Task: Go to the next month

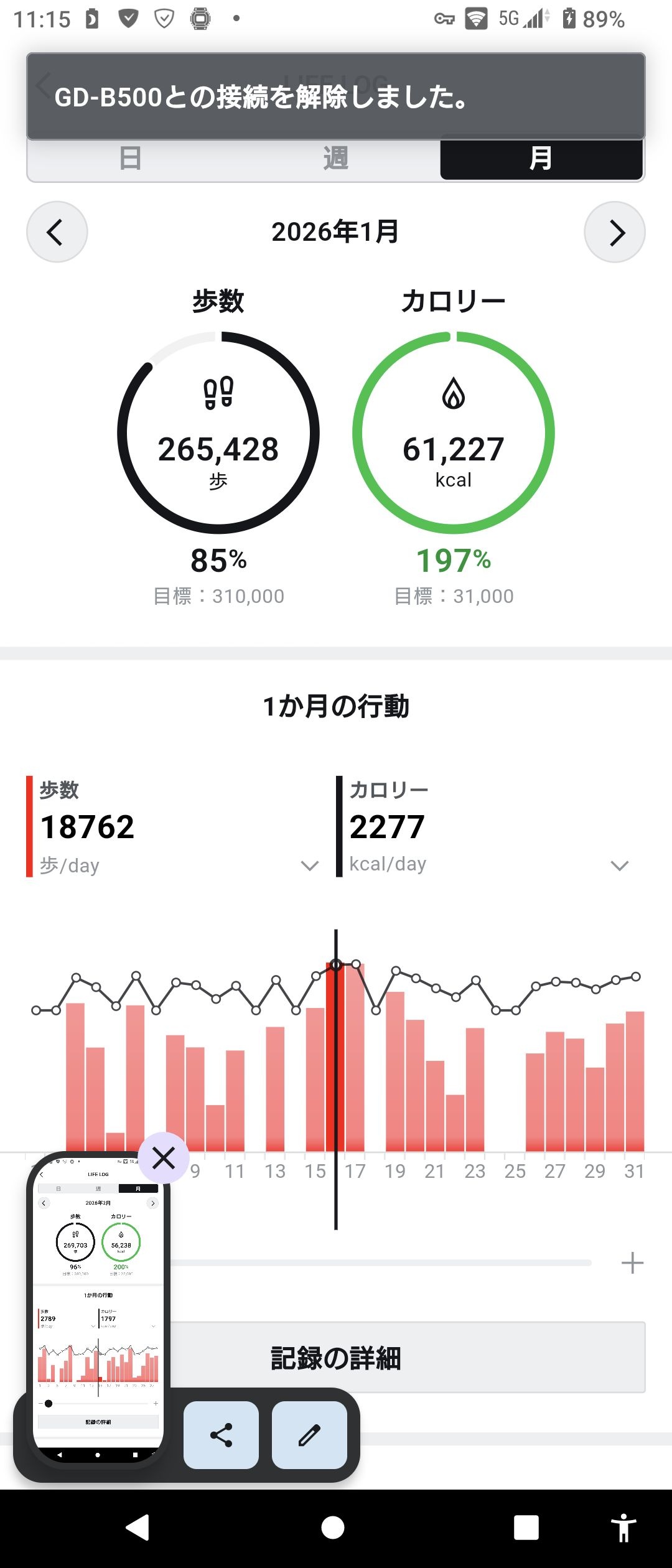Action: [615, 232]
